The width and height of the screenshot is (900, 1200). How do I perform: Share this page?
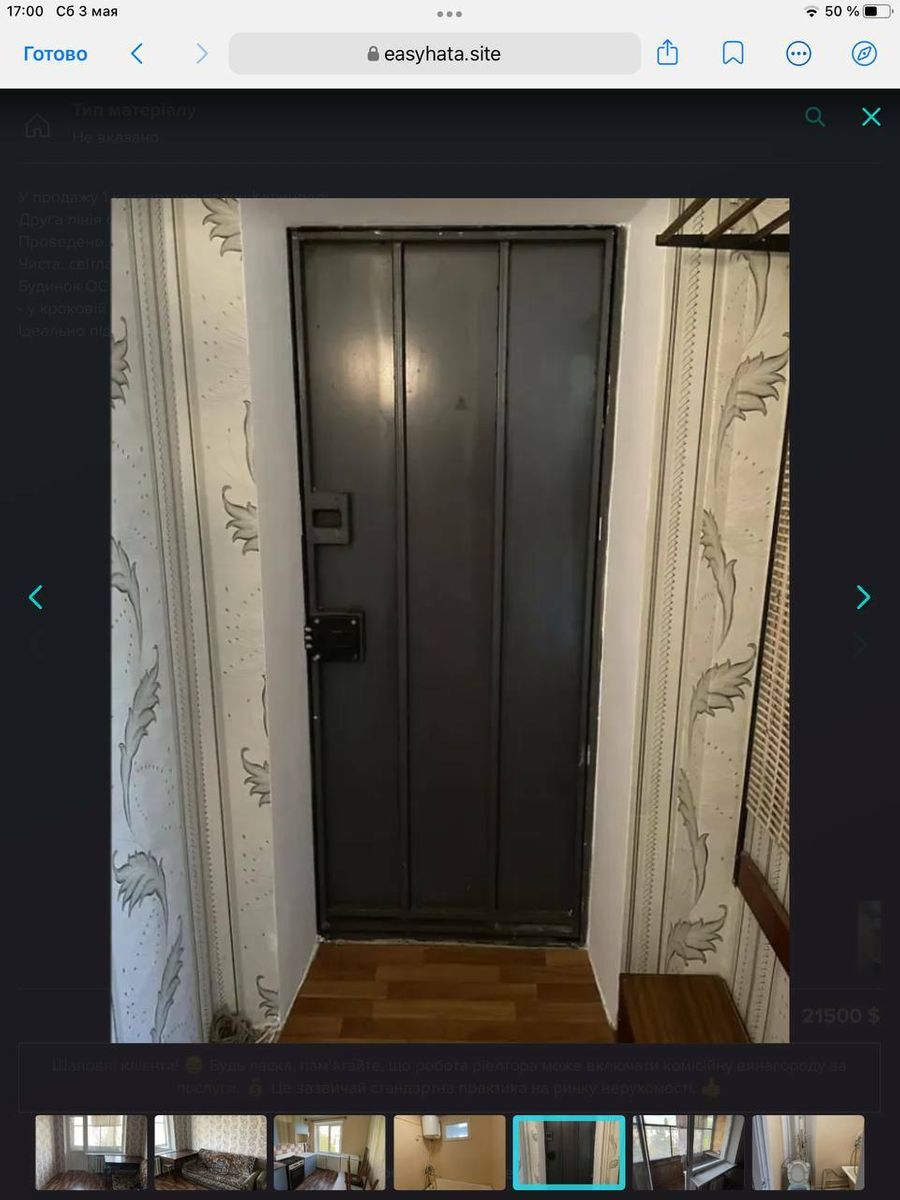tap(667, 54)
